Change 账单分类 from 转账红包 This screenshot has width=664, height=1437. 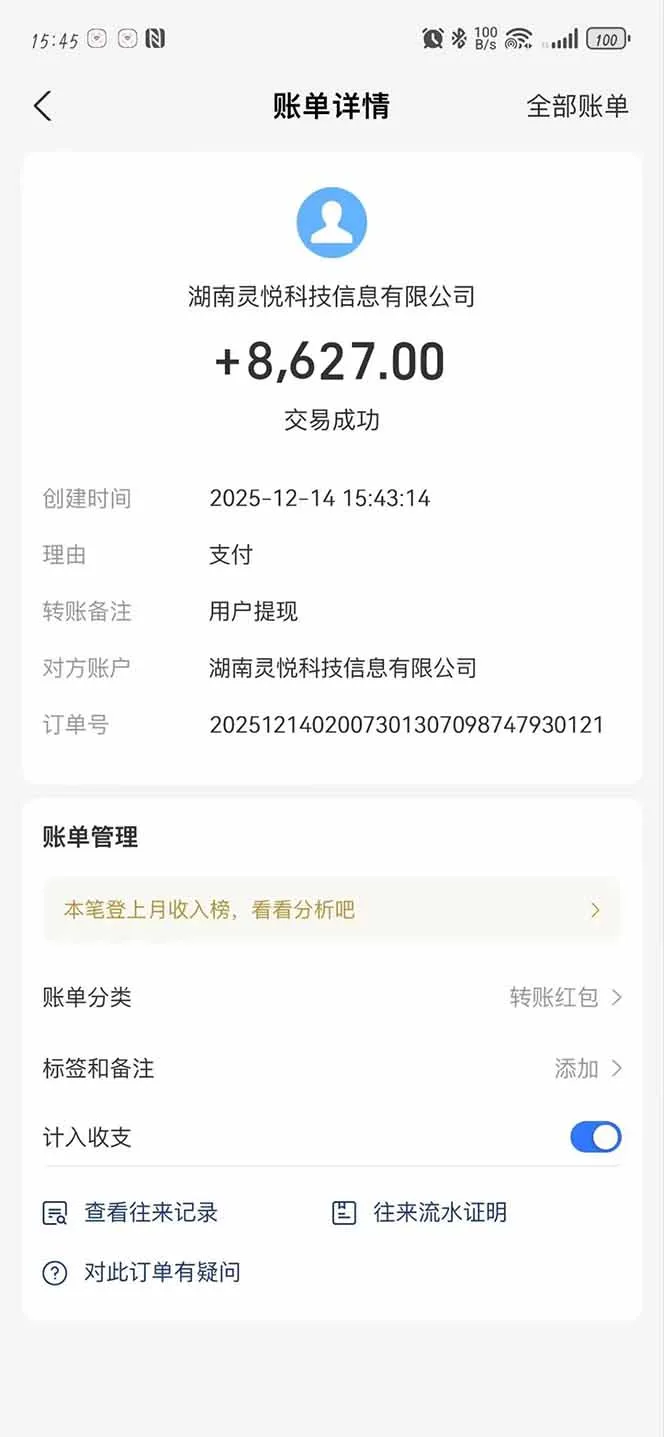click(x=565, y=997)
